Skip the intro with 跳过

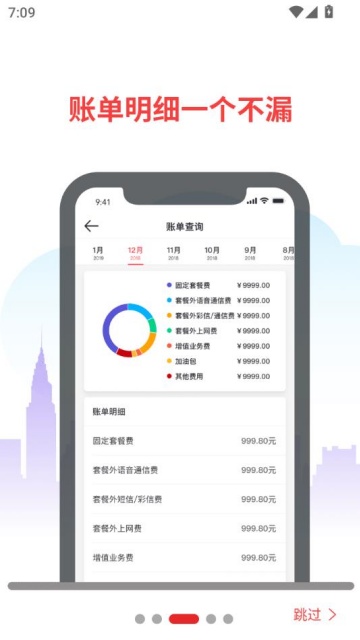315,615
